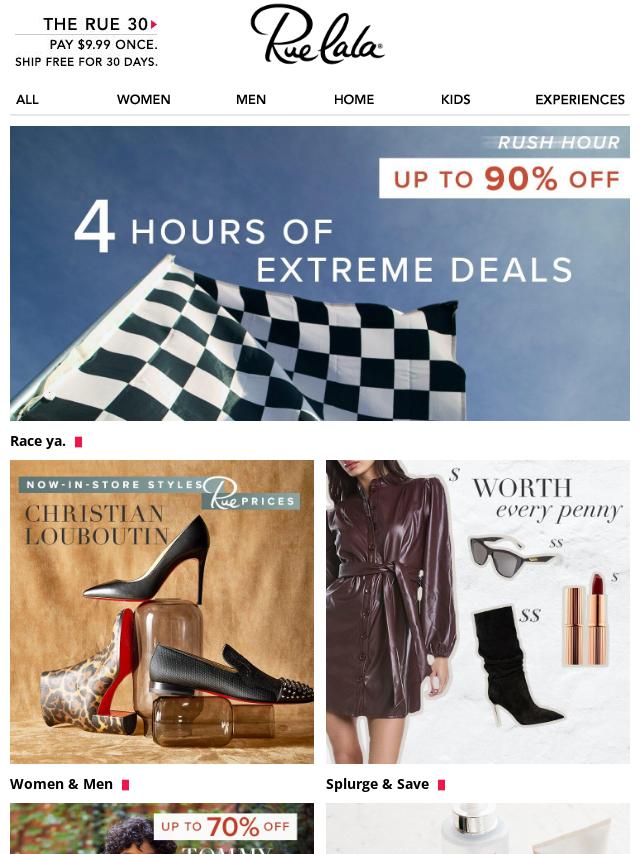Select the All category
This screenshot has width=640, height=854.
[x=27, y=99]
